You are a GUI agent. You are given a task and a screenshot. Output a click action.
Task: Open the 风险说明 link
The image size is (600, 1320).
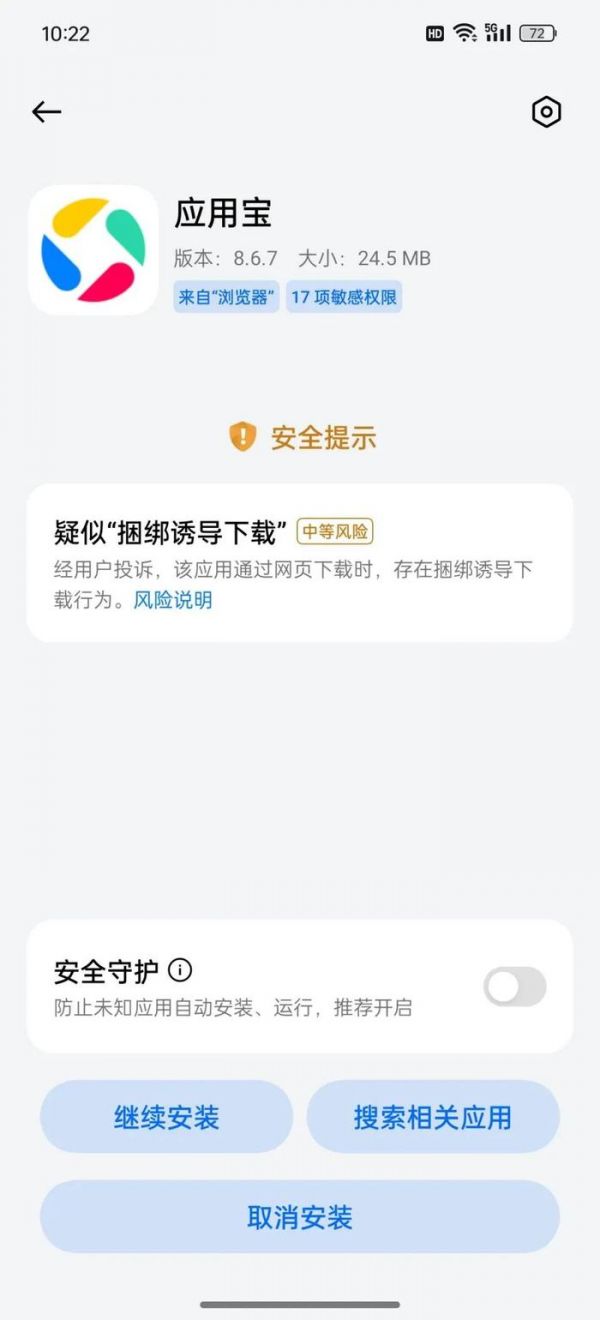pyautogui.click(x=173, y=600)
